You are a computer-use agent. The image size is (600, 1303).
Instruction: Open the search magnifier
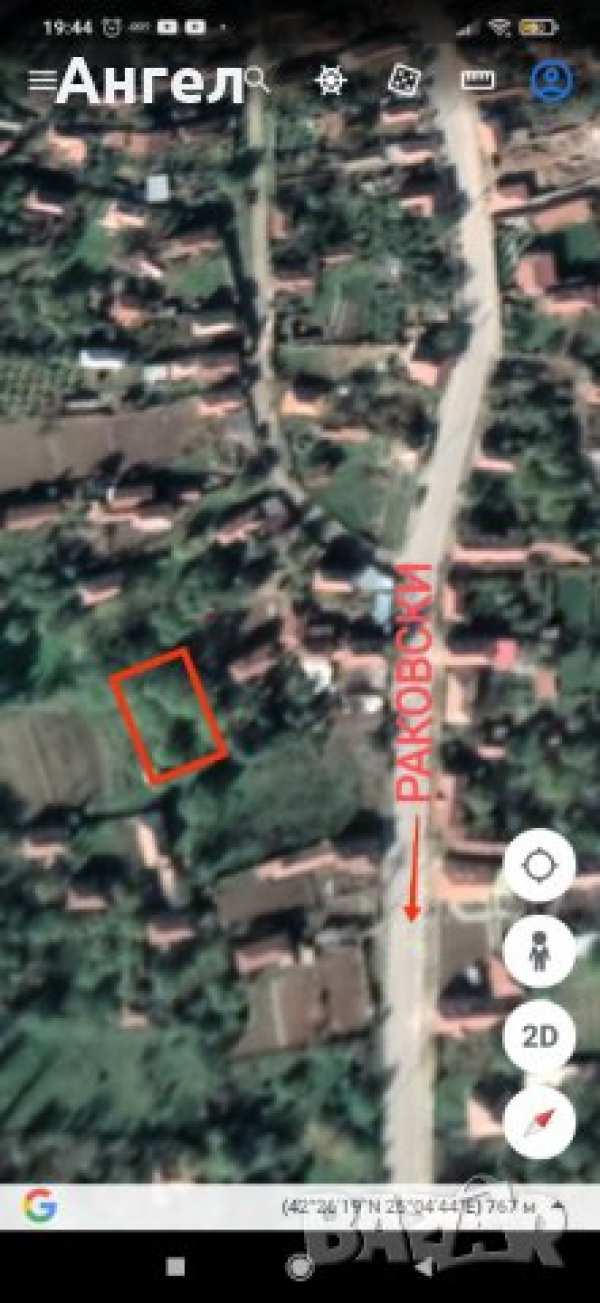(258, 80)
